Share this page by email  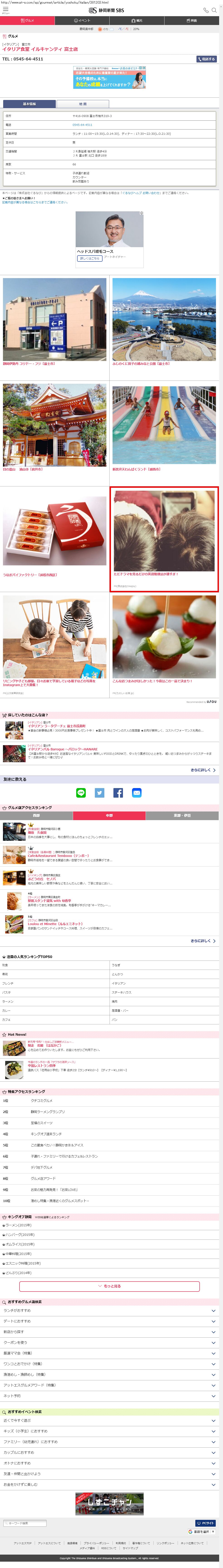point(137,793)
